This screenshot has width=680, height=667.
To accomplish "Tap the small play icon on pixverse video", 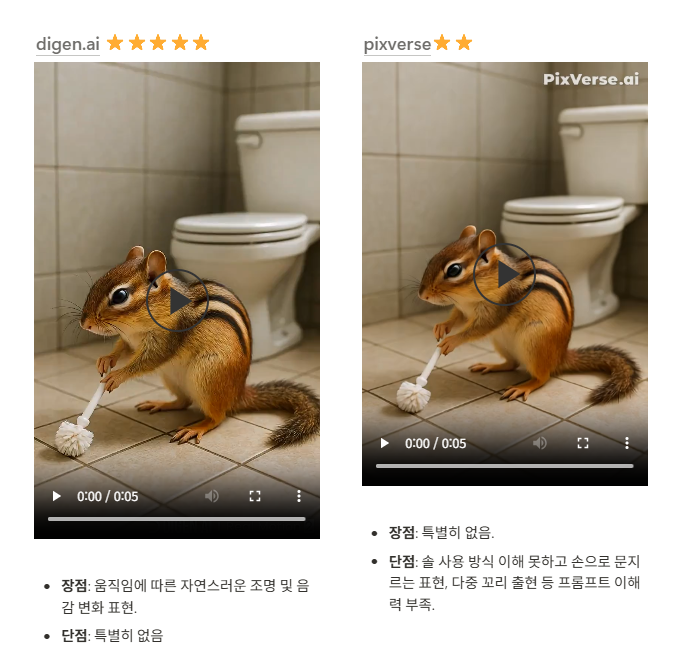I will (x=384, y=443).
